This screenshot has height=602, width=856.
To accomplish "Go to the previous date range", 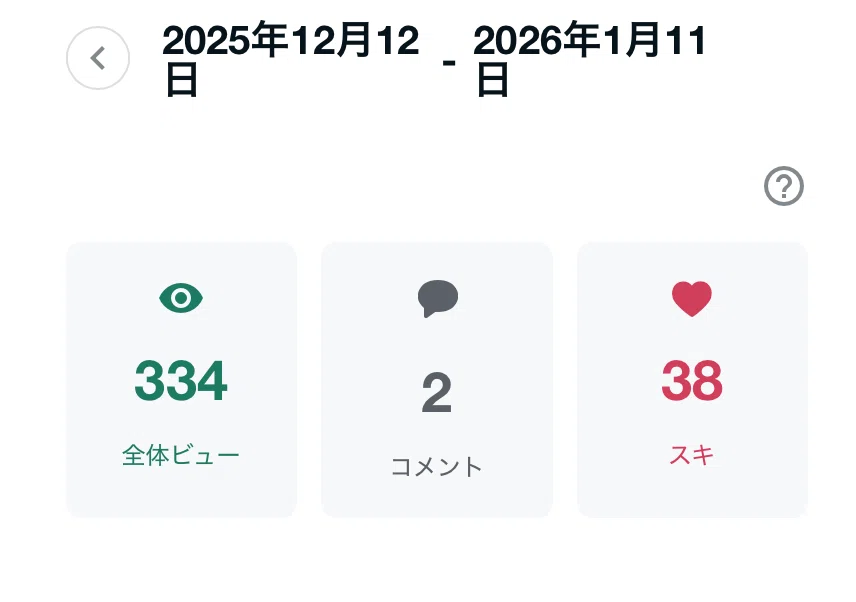I will pyautogui.click(x=98, y=58).
